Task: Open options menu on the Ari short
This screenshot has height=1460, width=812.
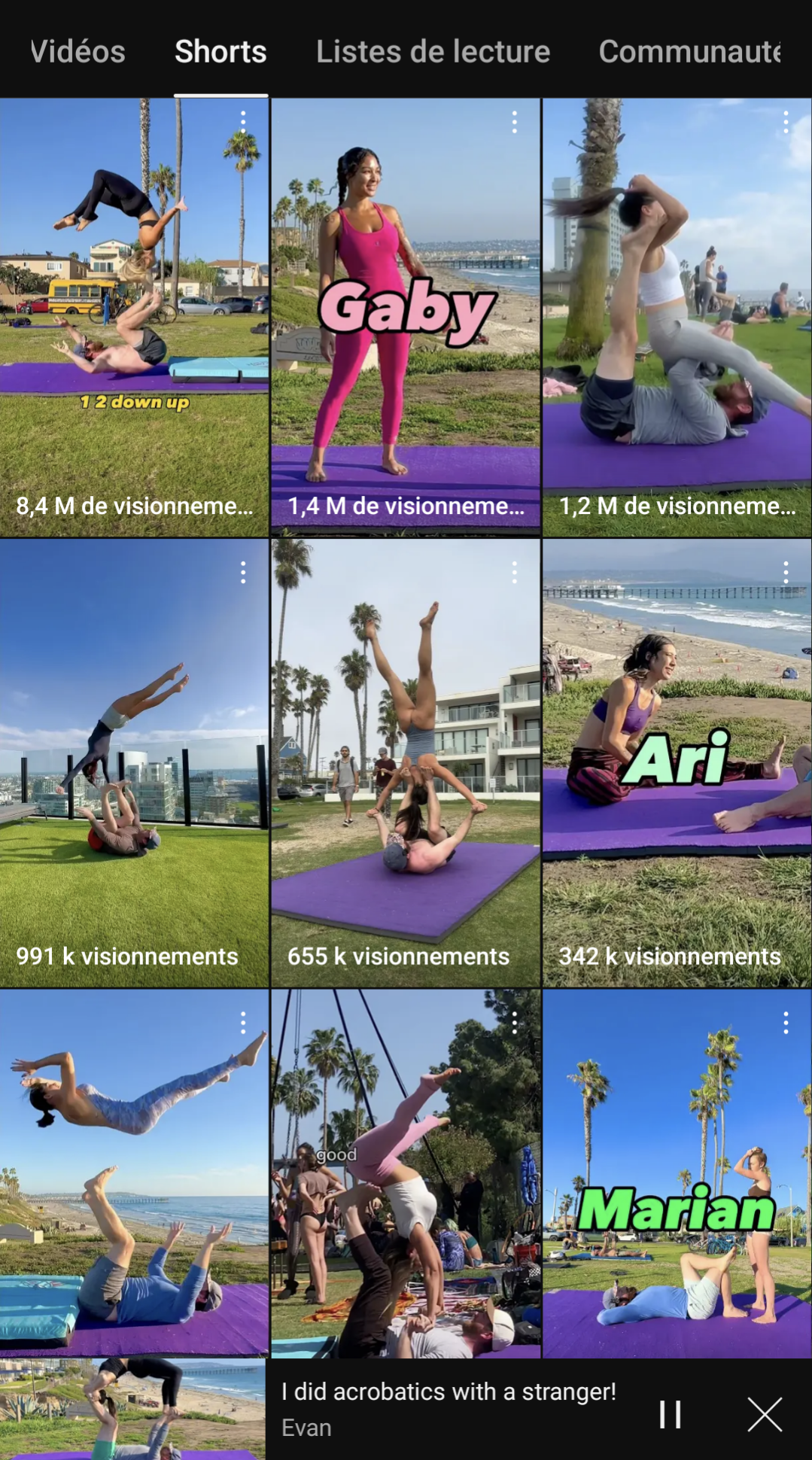Action: (786, 573)
